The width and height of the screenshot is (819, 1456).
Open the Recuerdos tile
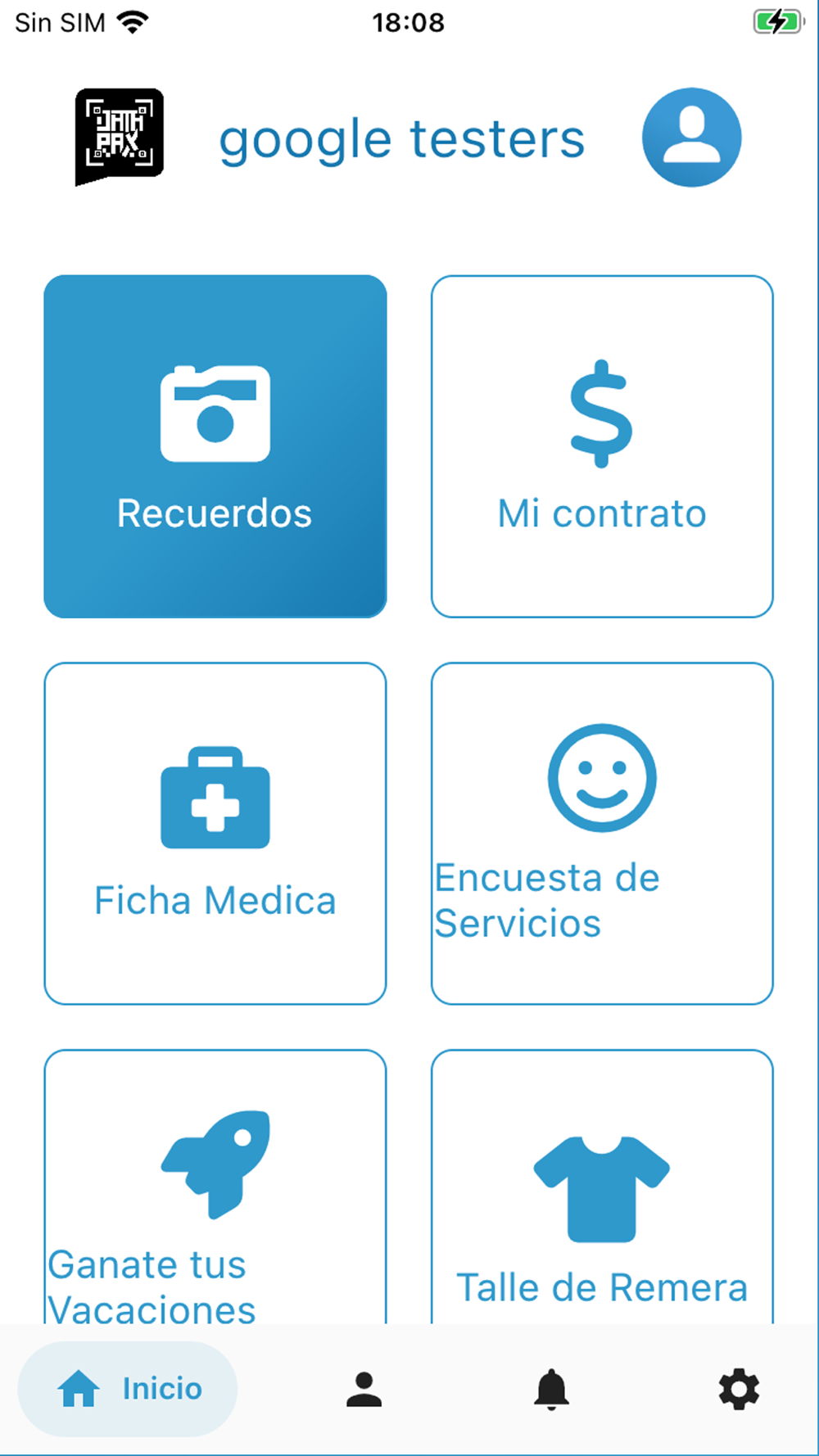point(215,446)
